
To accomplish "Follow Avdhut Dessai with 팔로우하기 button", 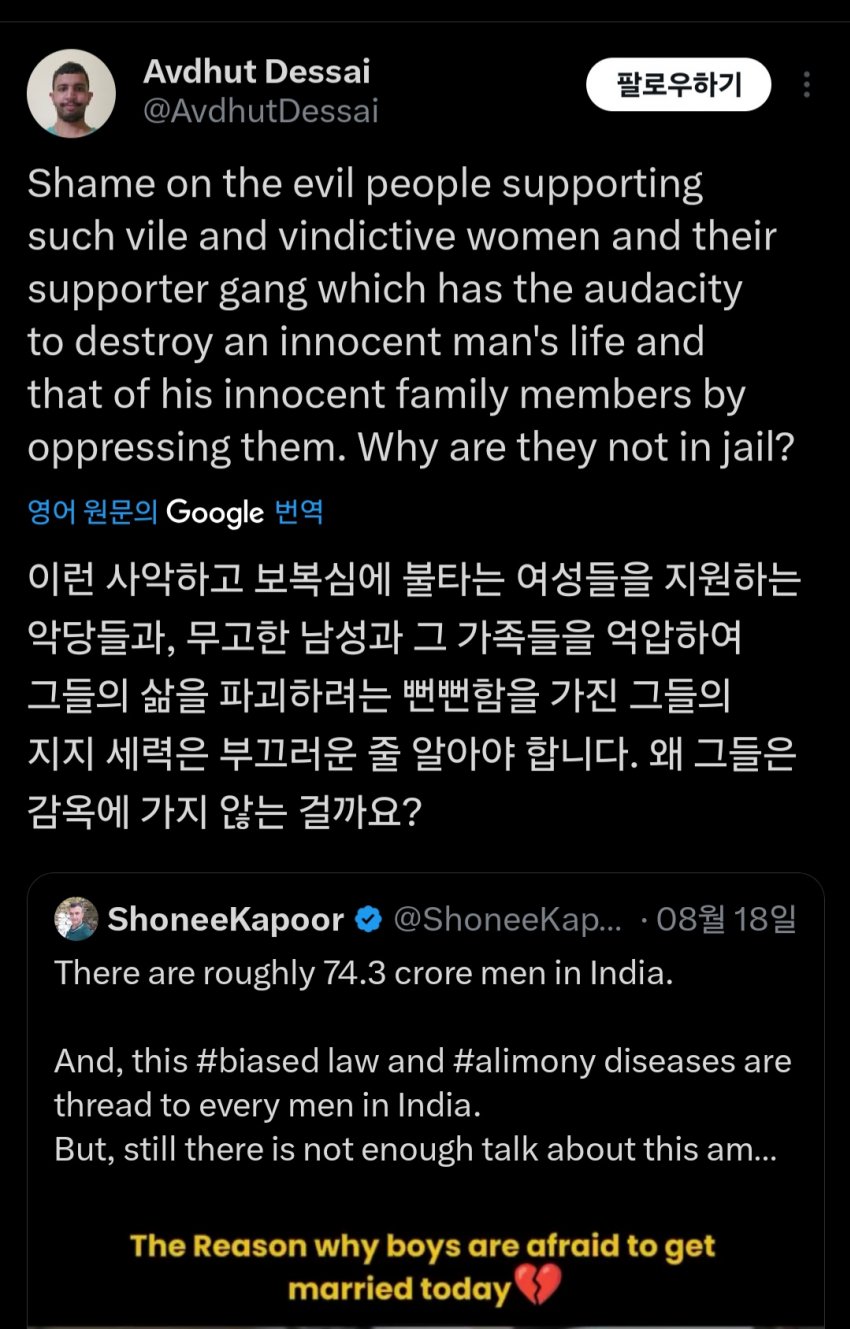I will 678,84.
